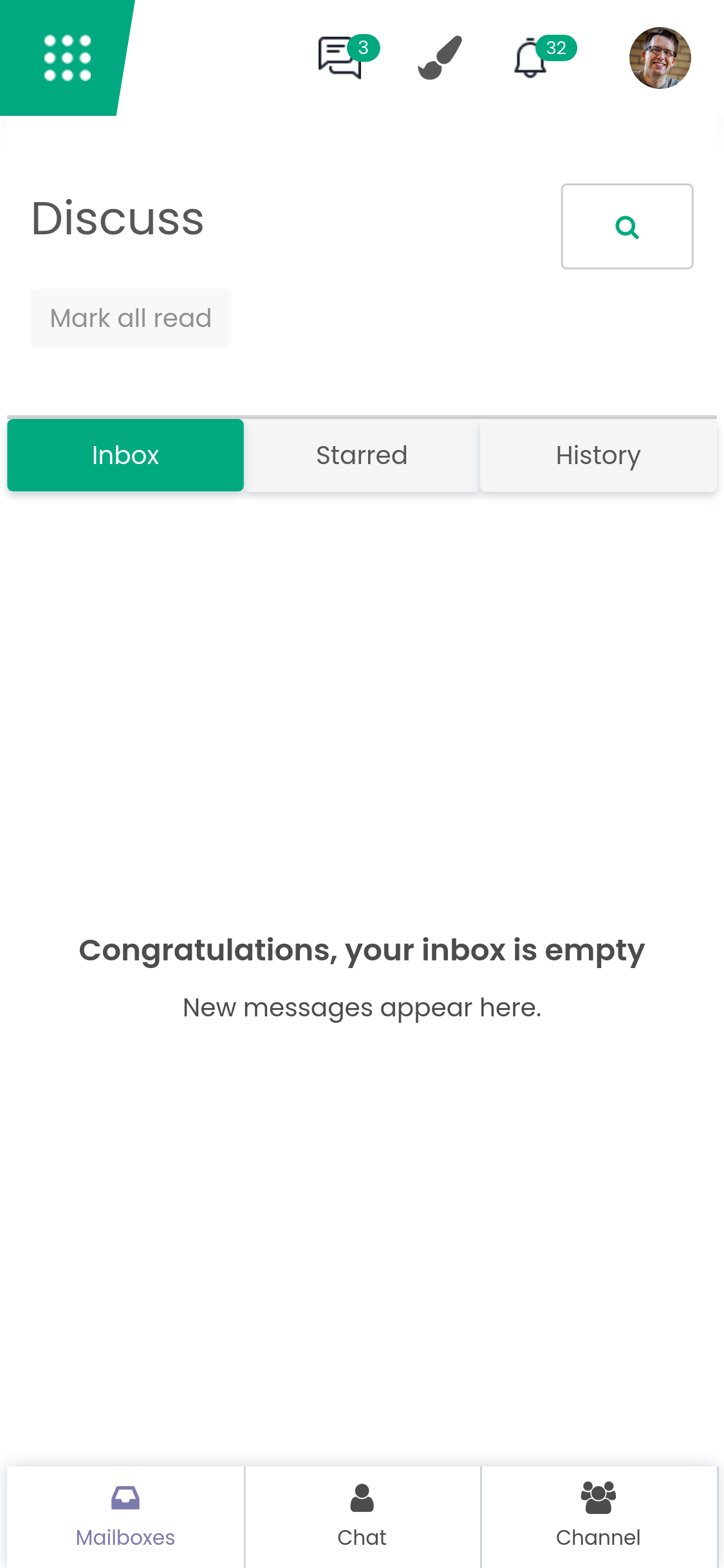The width and height of the screenshot is (724, 1568).
Task: Tap the search button in Discuss
Action: coord(627,227)
